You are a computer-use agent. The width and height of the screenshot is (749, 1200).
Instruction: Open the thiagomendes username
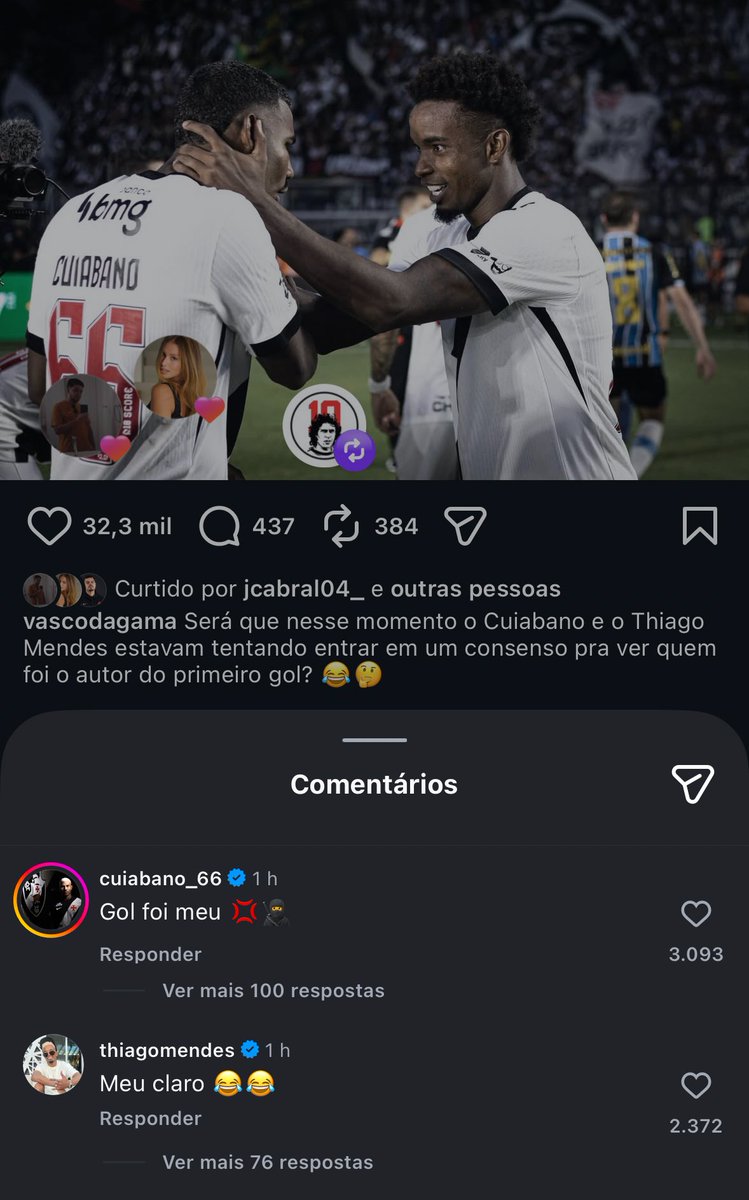(167, 1050)
